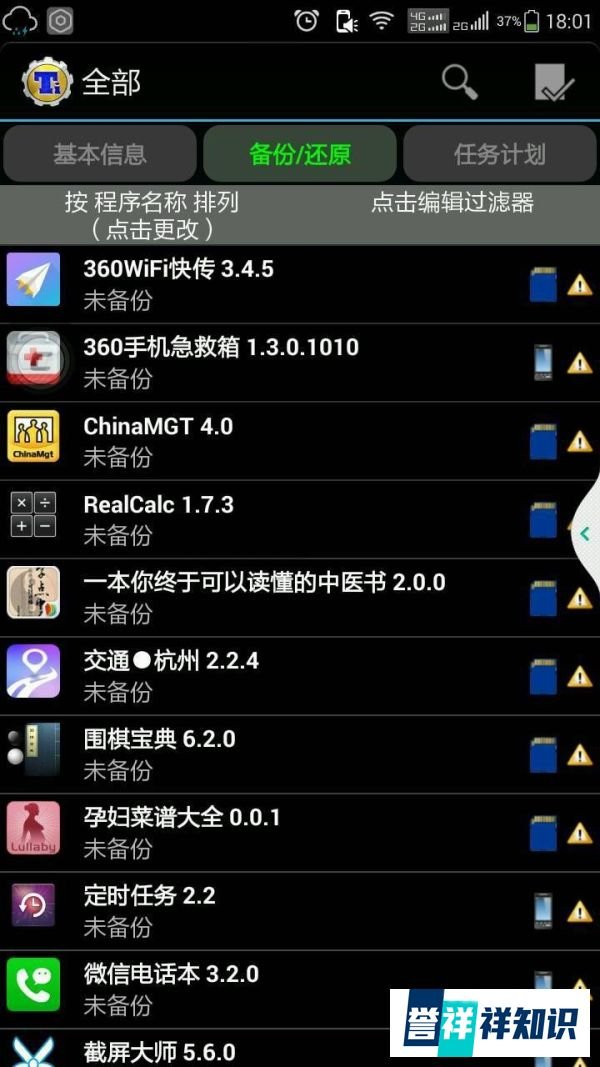Open 一本你终于可以读懂的中医书 2.0.0 entry
This screenshot has height=1067, width=600.
300,597
